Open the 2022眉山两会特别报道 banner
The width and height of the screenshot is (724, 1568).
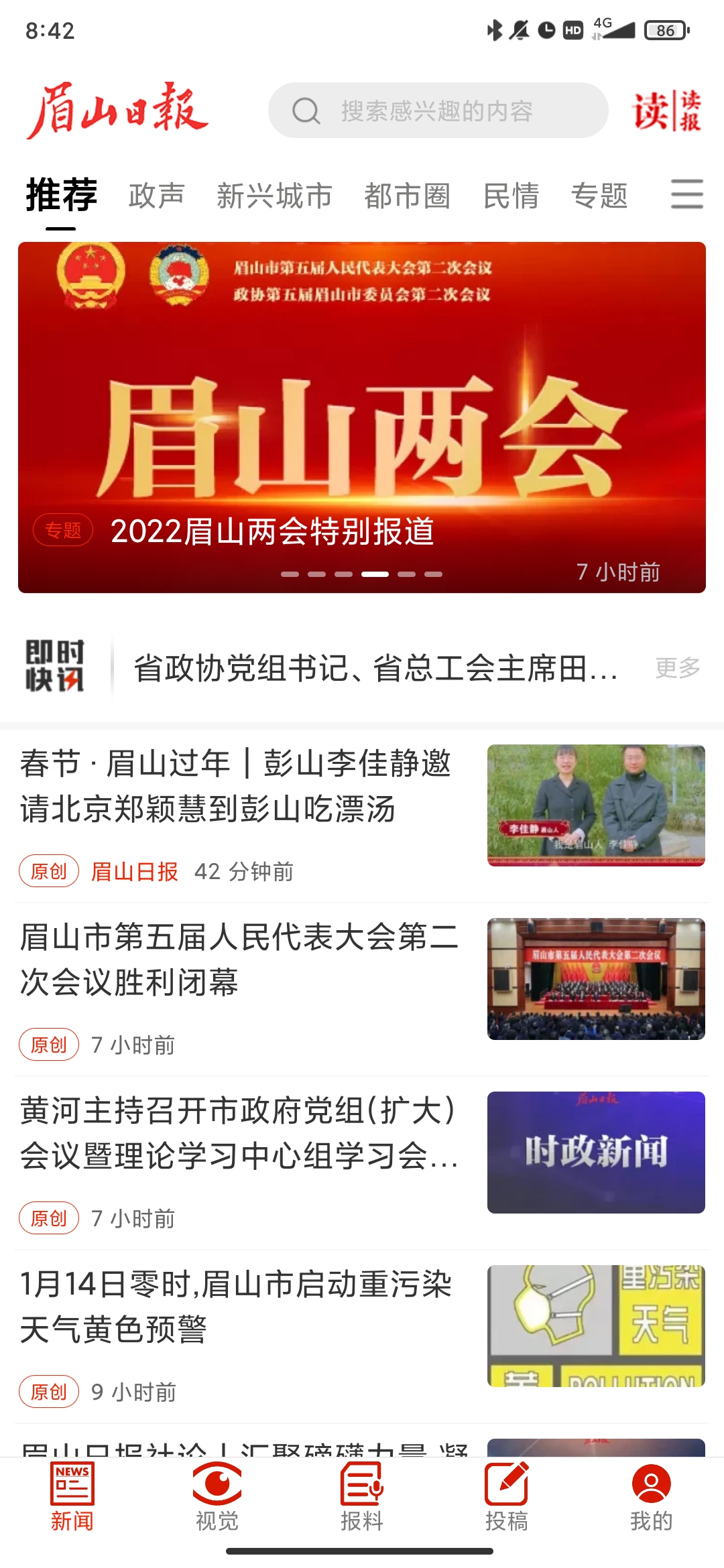pos(362,417)
